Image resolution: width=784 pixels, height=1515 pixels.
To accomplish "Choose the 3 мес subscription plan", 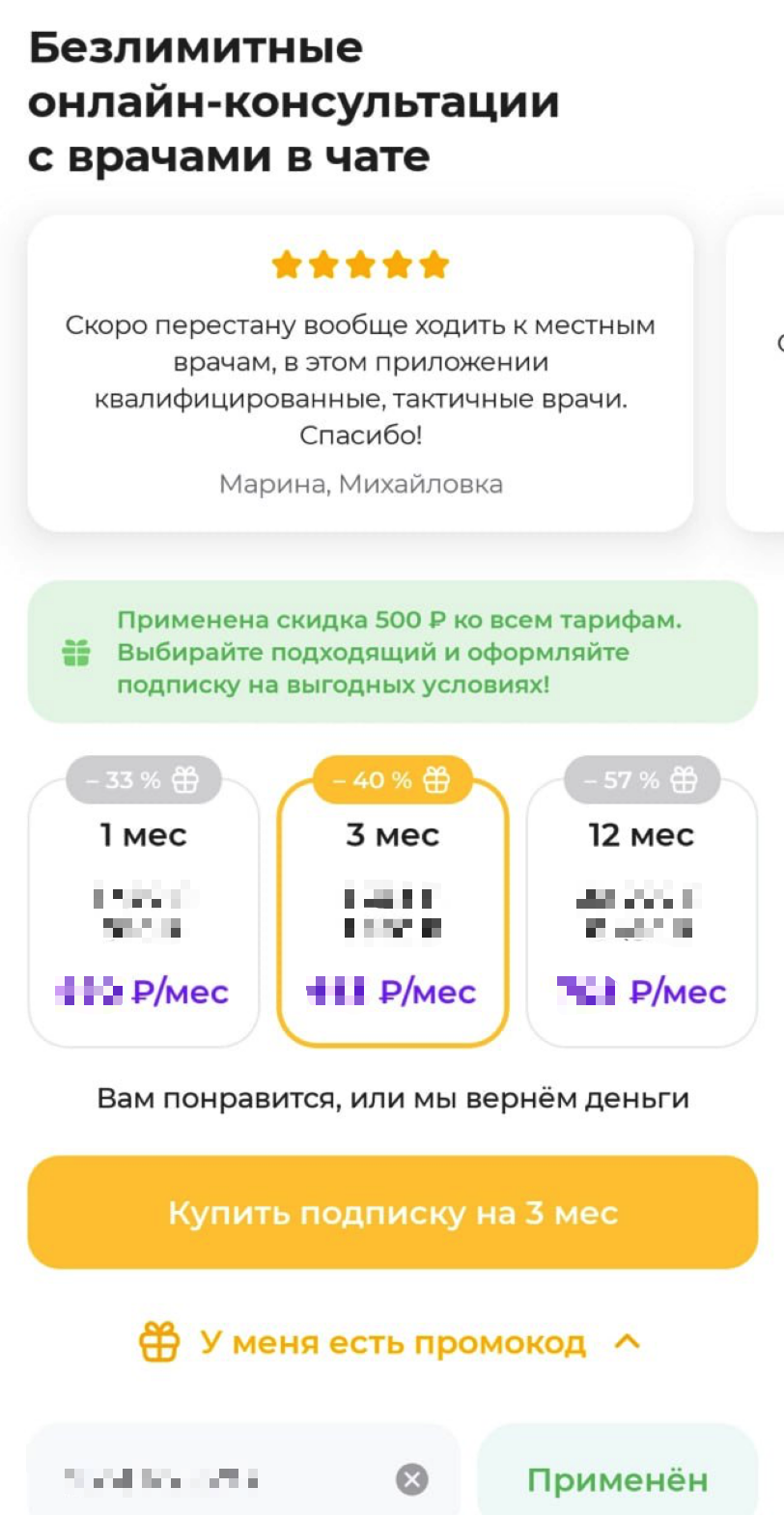I will point(392,912).
